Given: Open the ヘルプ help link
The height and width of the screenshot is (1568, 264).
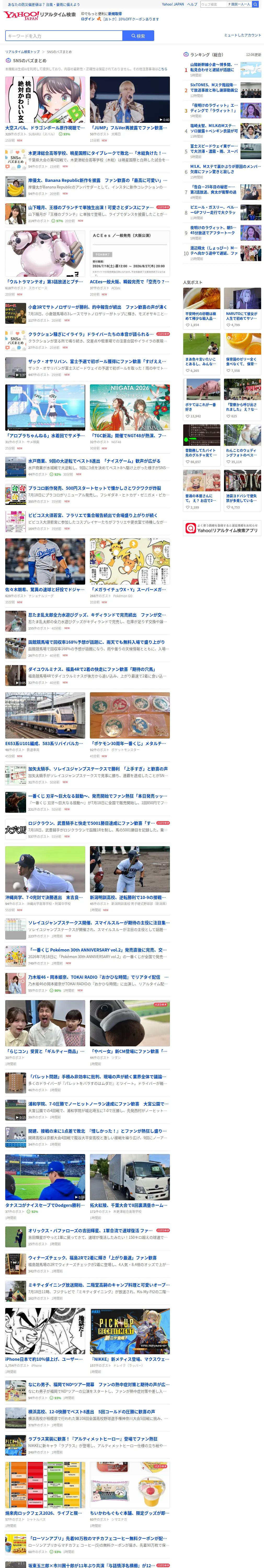Looking at the screenshot, I should click(x=192, y=4).
